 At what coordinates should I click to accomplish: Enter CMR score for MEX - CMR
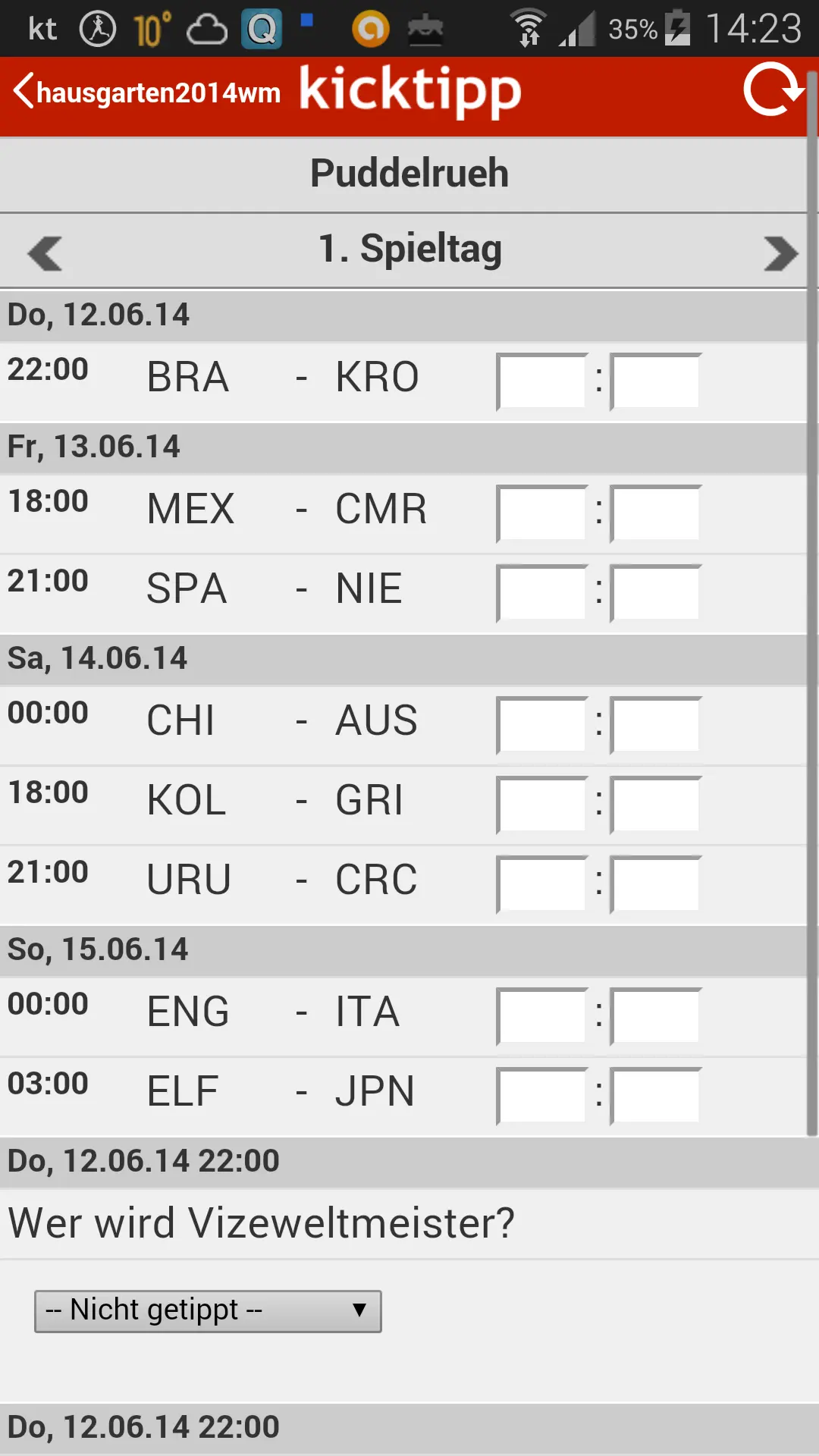point(656,513)
